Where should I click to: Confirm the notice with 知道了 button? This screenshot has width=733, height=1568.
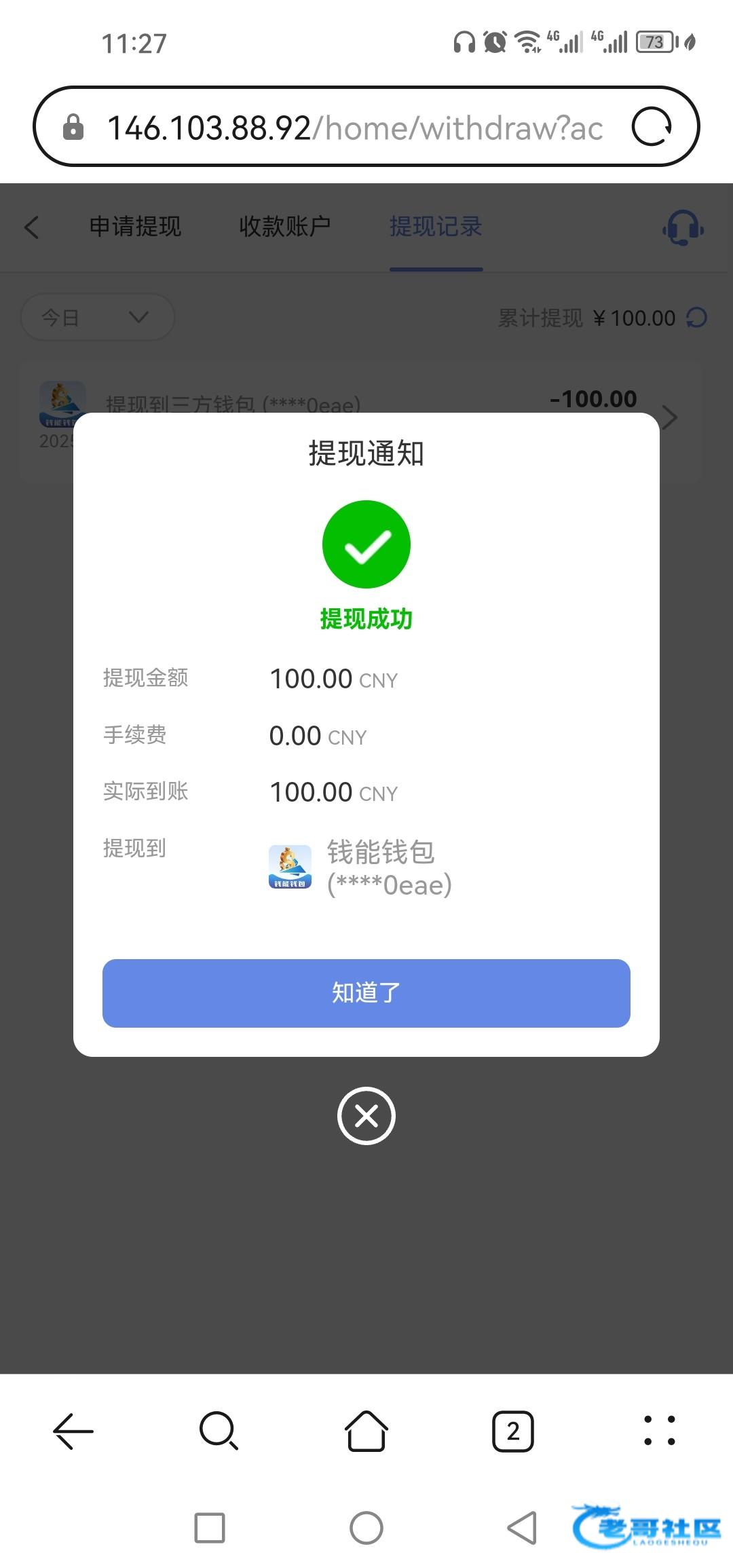[x=366, y=993]
